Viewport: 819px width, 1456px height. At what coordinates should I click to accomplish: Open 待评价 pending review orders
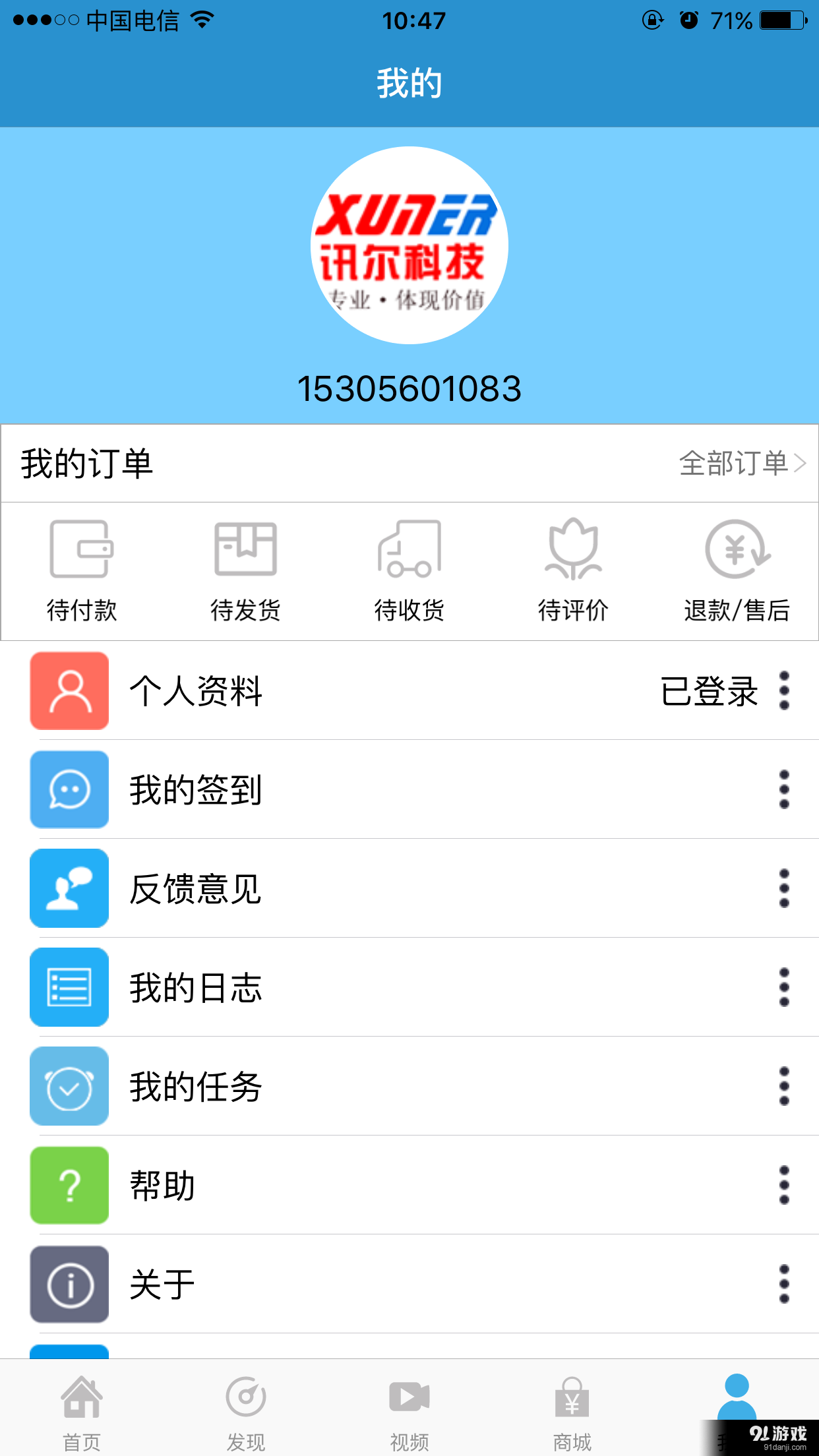click(572, 549)
